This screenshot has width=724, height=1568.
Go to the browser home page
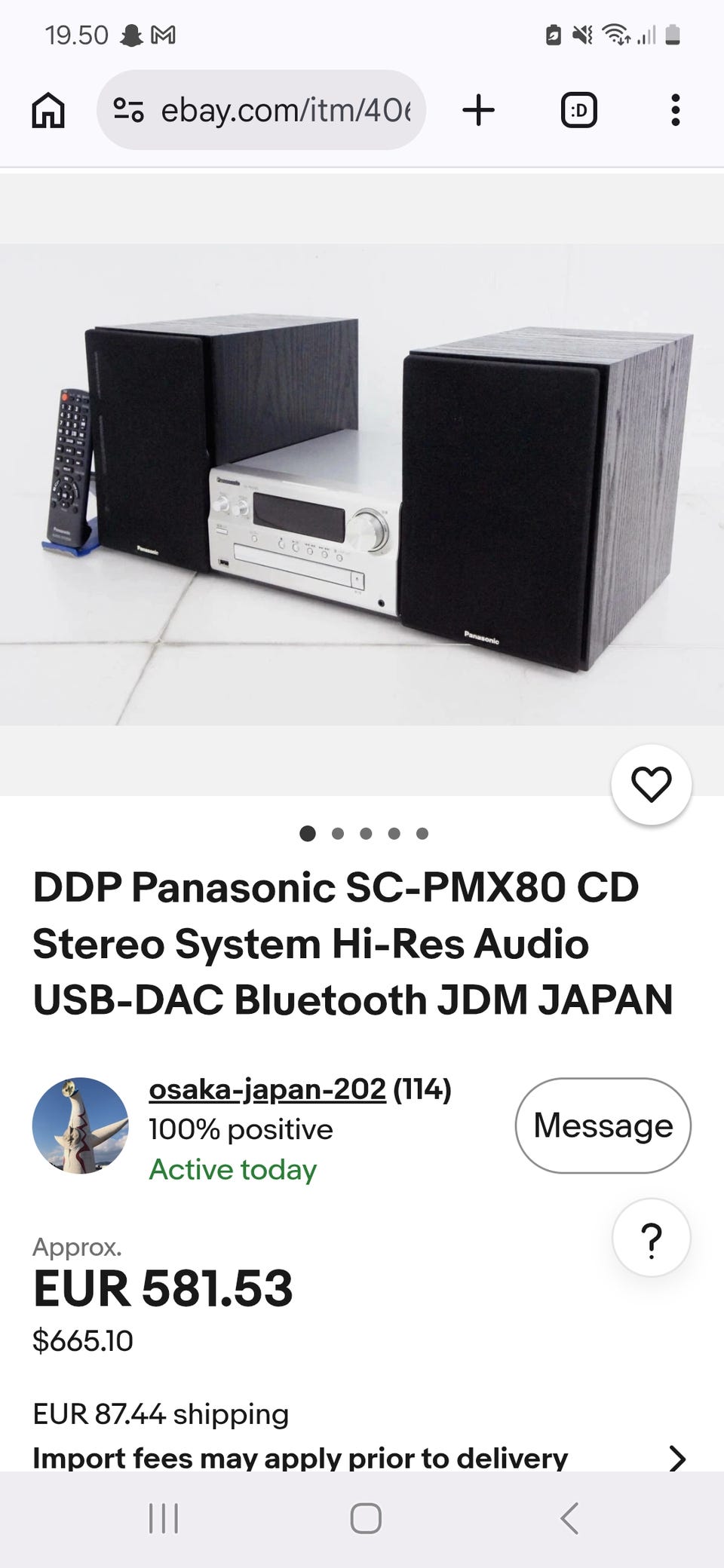click(x=48, y=111)
